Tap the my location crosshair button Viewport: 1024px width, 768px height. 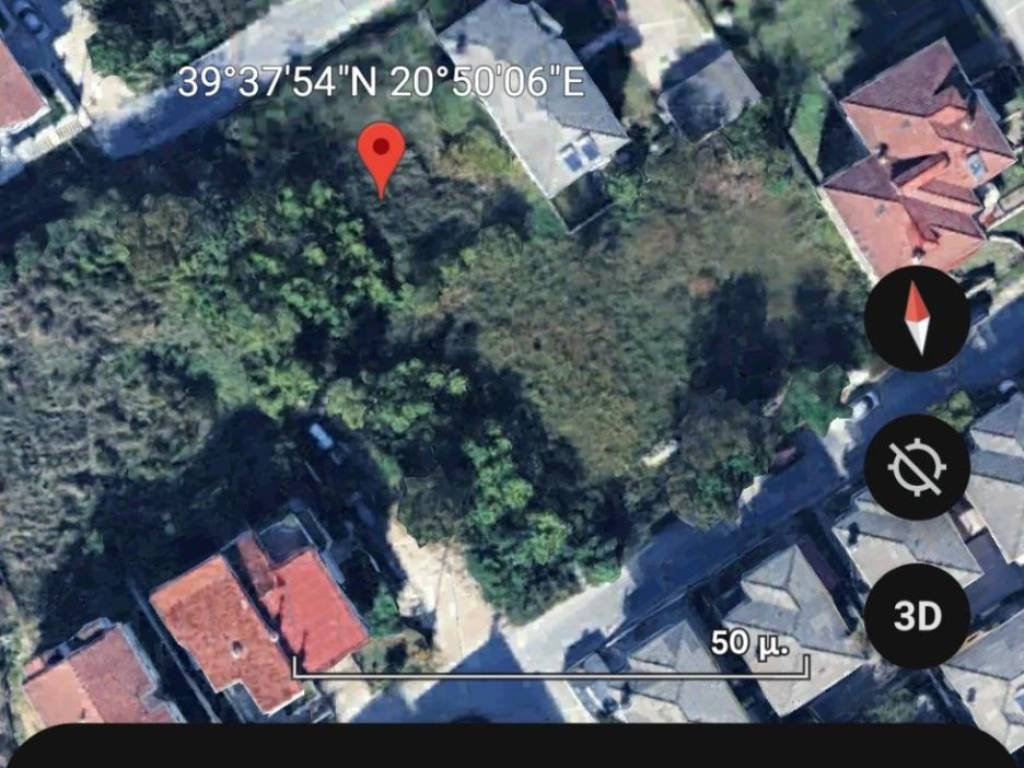click(x=917, y=467)
